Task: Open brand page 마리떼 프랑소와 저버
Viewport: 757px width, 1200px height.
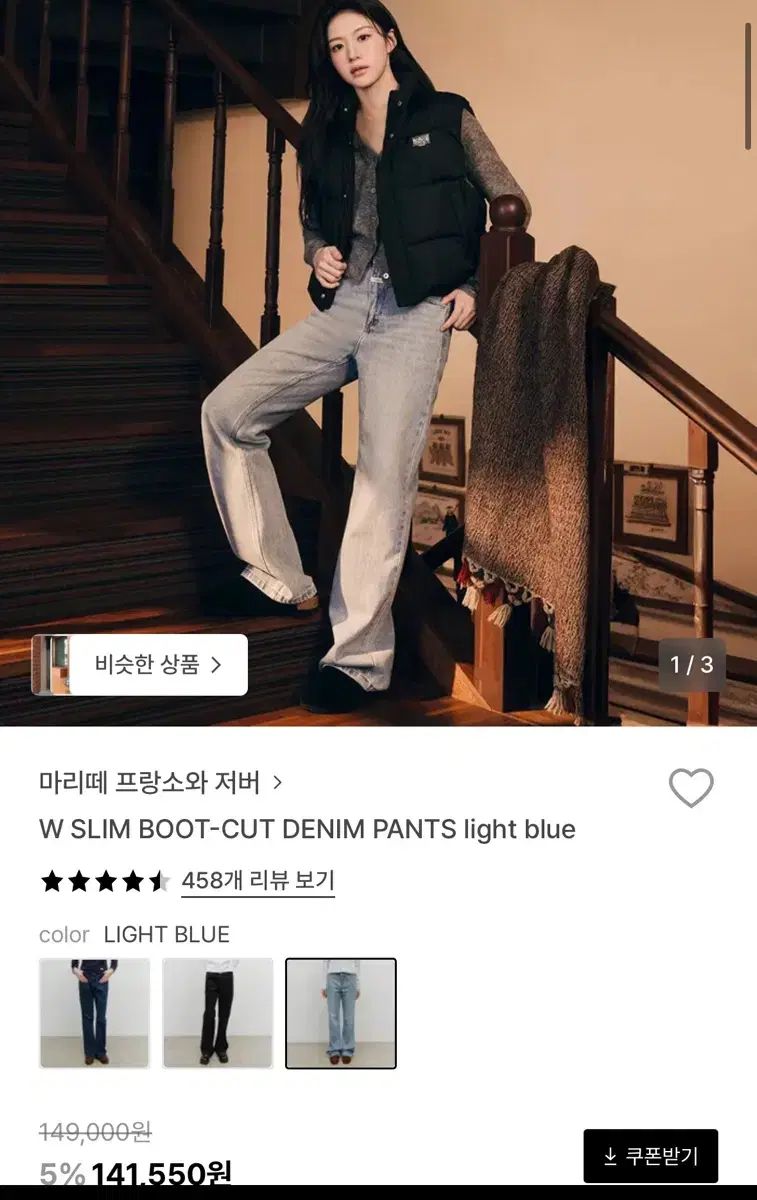Action: (x=160, y=782)
